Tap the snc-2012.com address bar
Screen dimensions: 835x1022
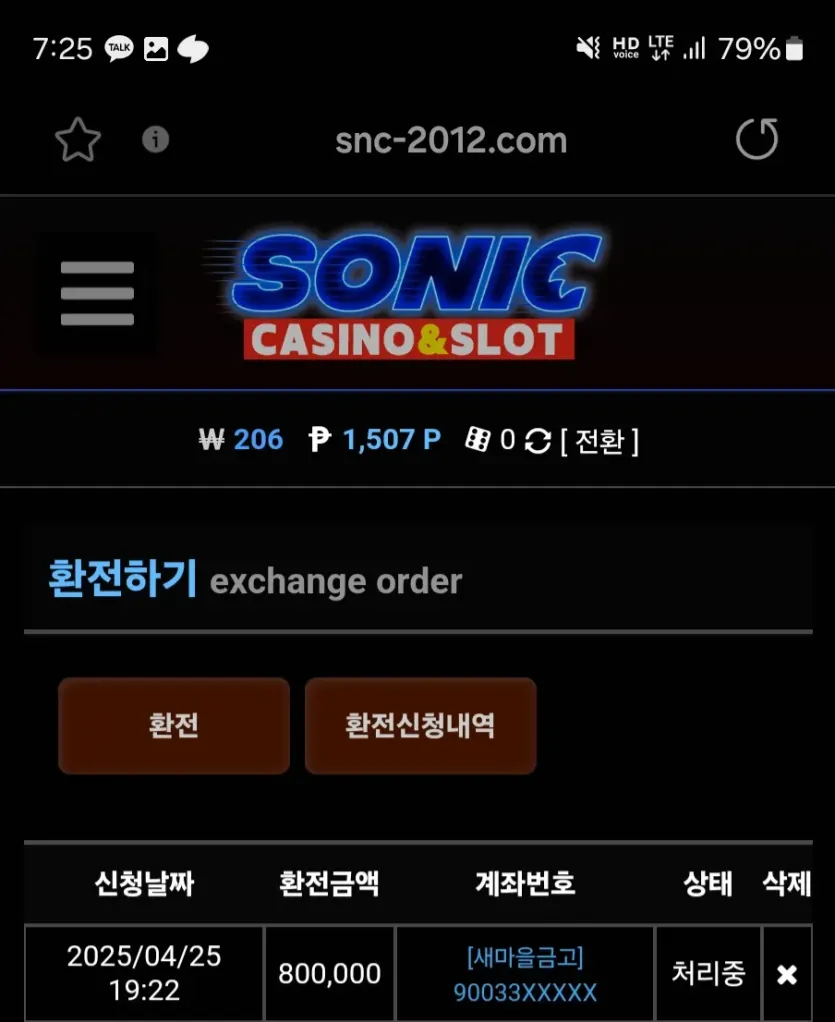[451, 140]
